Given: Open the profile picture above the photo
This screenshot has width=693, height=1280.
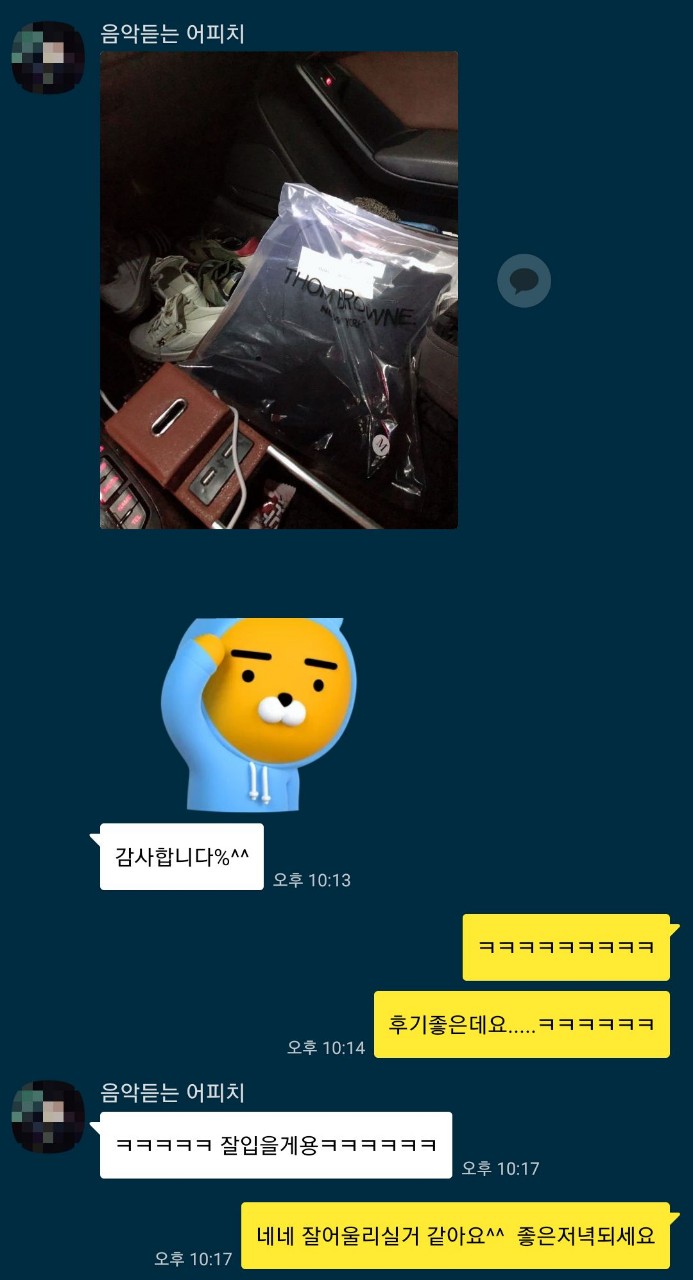Looking at the screenshot, I should point(48,57).
